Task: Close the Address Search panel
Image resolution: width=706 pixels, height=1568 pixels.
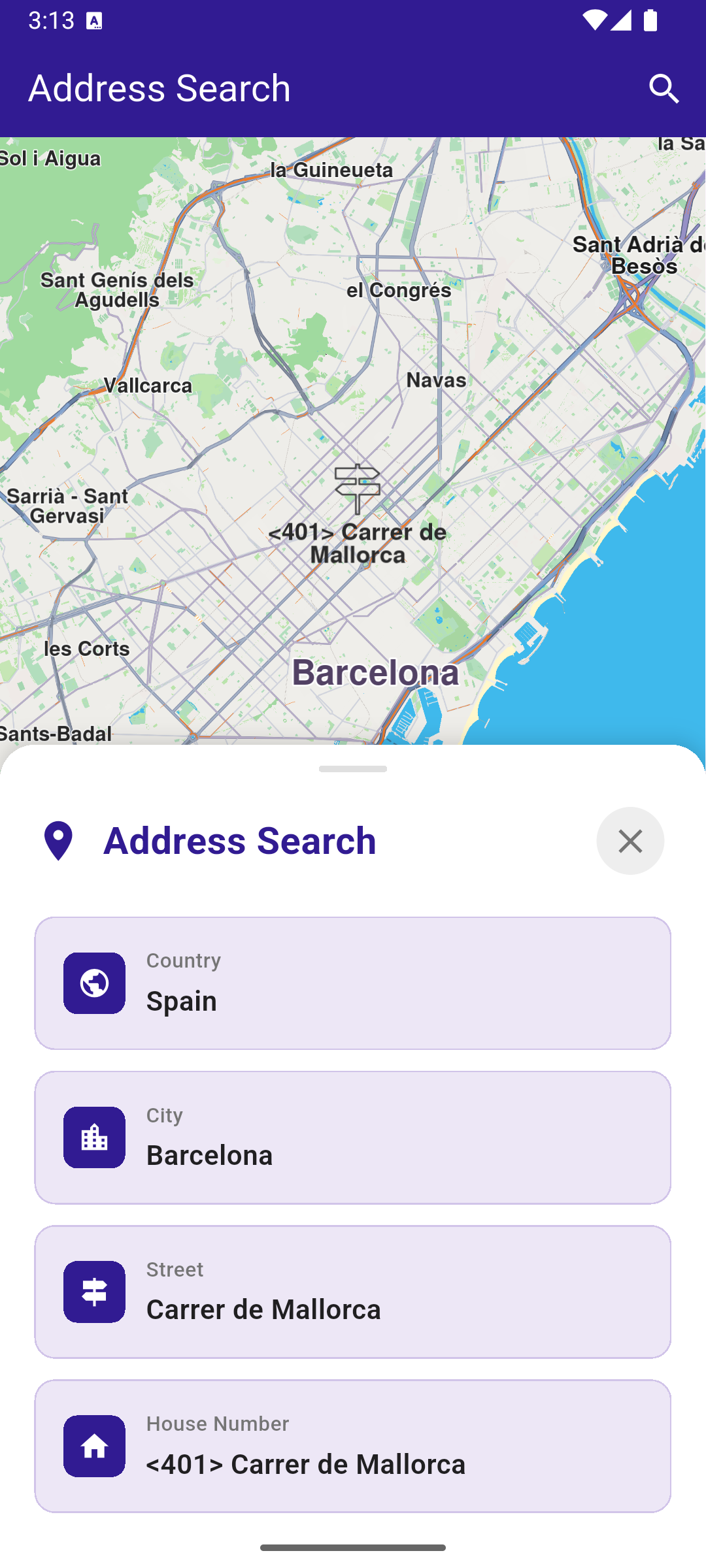Action: pos(630,840)
